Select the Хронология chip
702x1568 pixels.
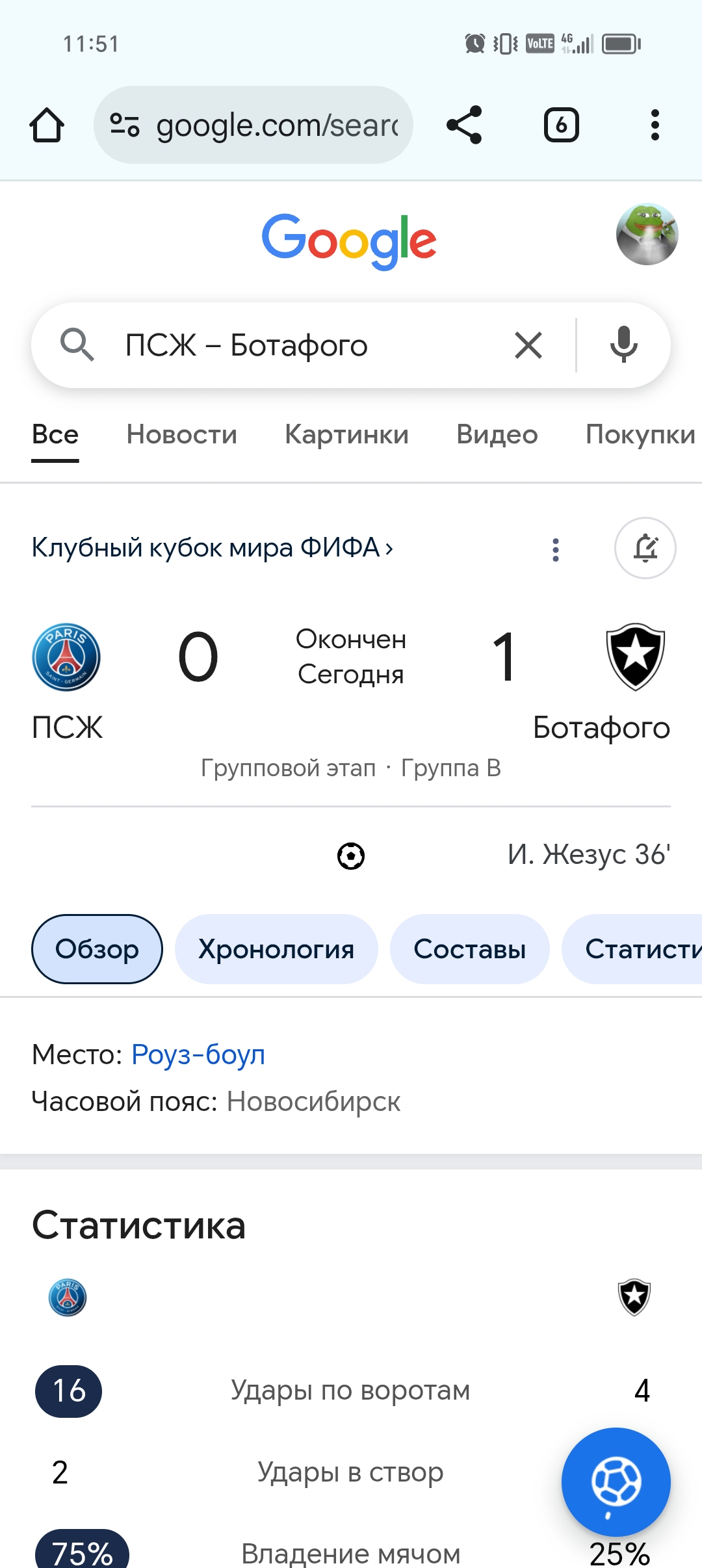click(x=276, y=949)
